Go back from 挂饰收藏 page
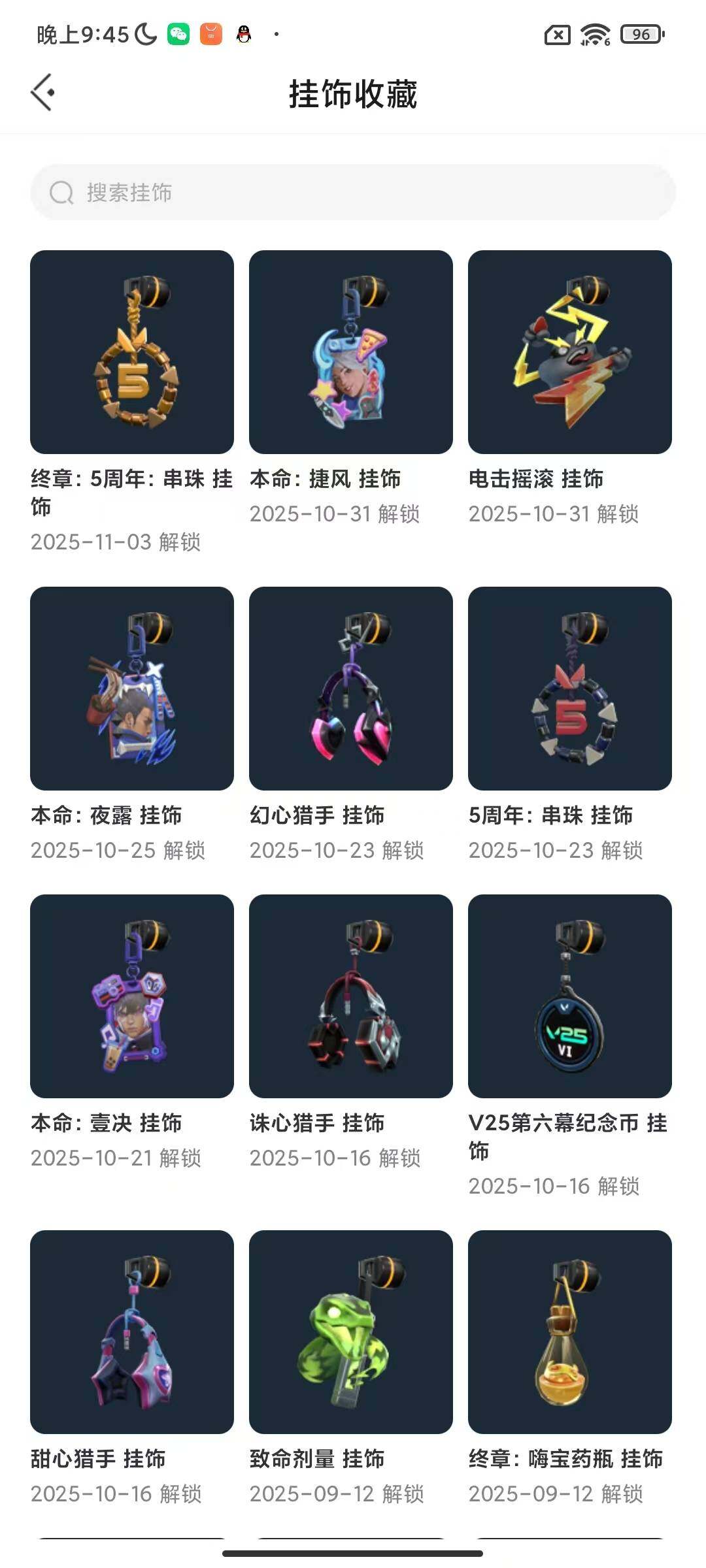The image size is (706, 1568). click(43, 93)
